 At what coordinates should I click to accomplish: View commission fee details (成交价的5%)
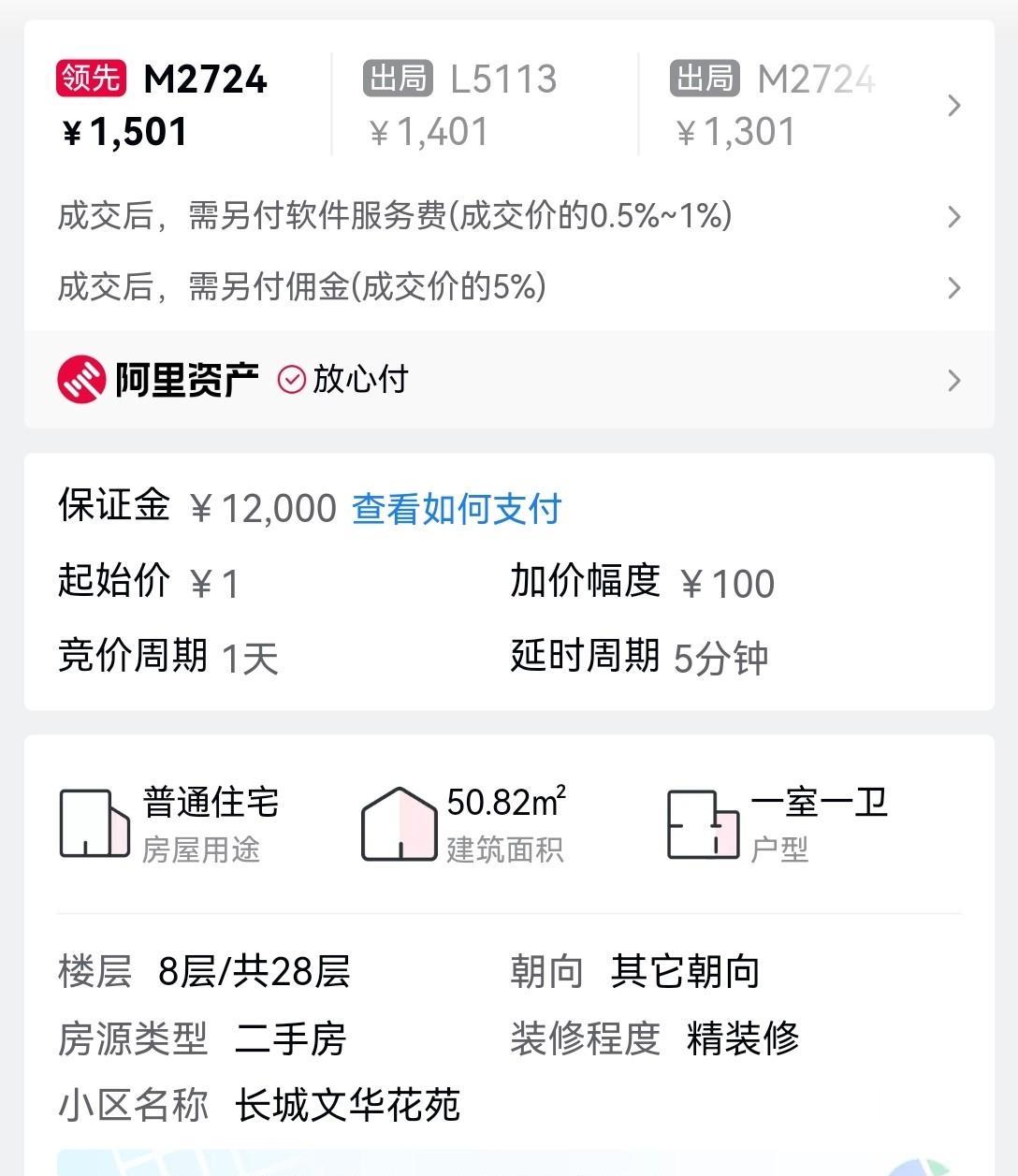509,287
